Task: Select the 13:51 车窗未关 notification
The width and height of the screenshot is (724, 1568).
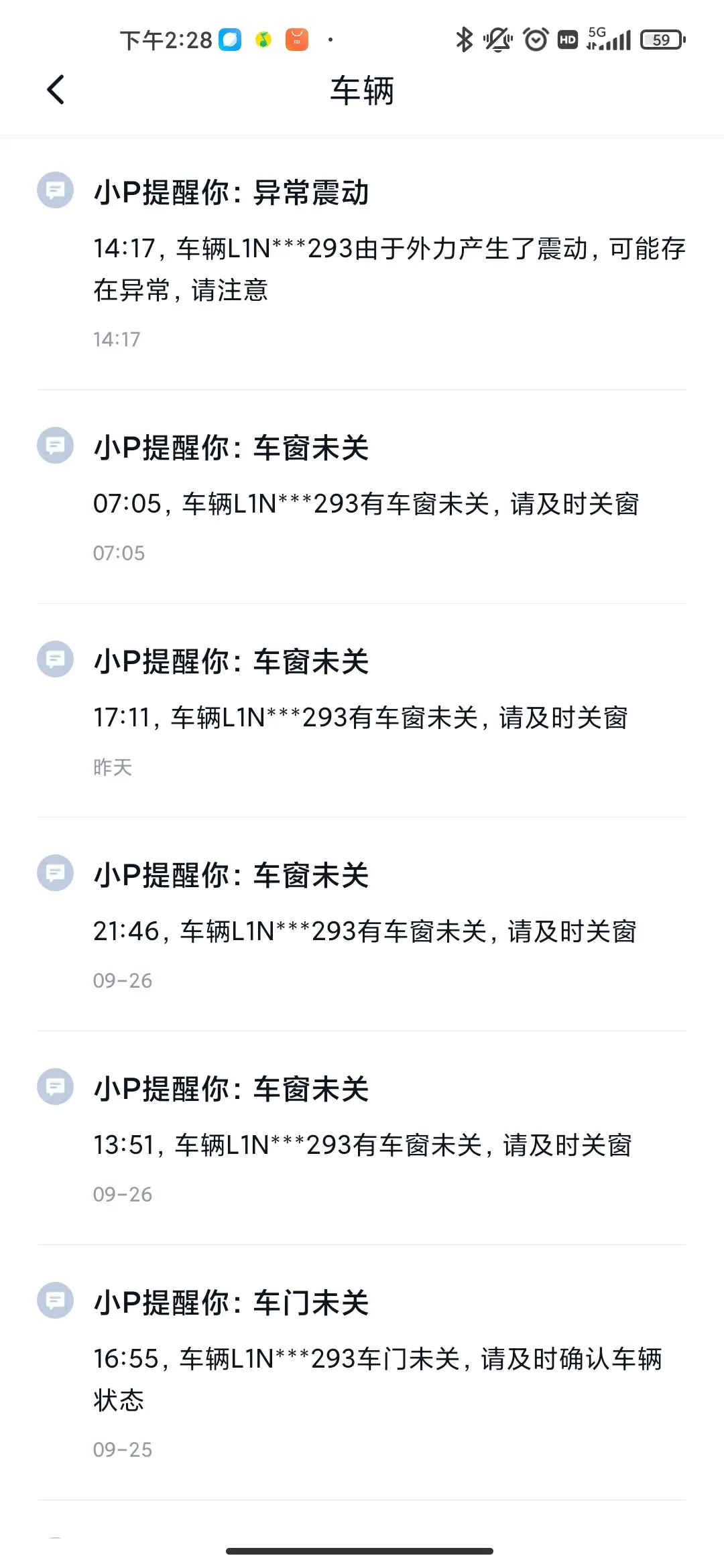Action: (362, 1138)
